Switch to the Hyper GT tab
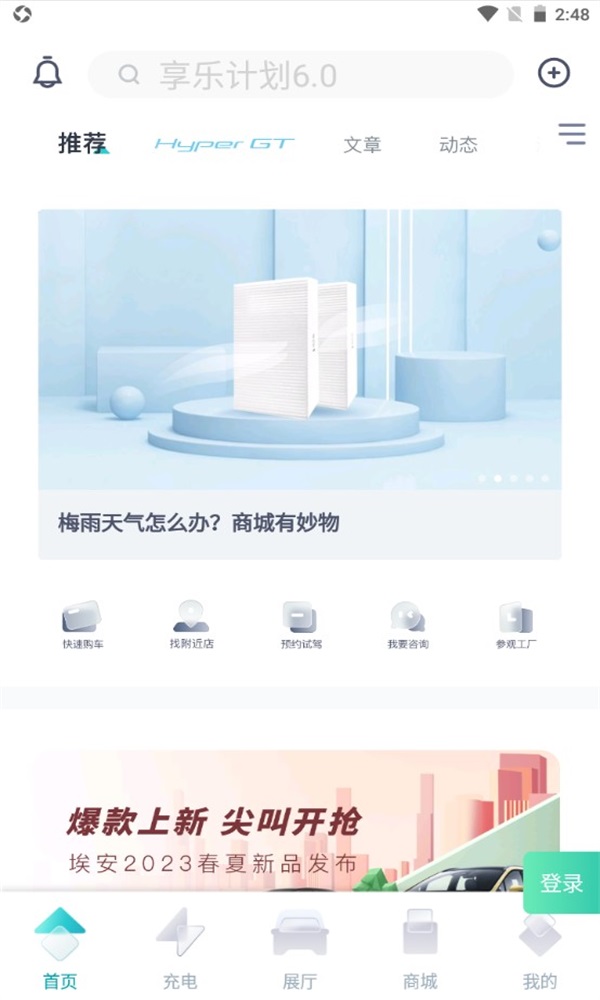Screen dimensions: 600x1000 click(224, 144)
